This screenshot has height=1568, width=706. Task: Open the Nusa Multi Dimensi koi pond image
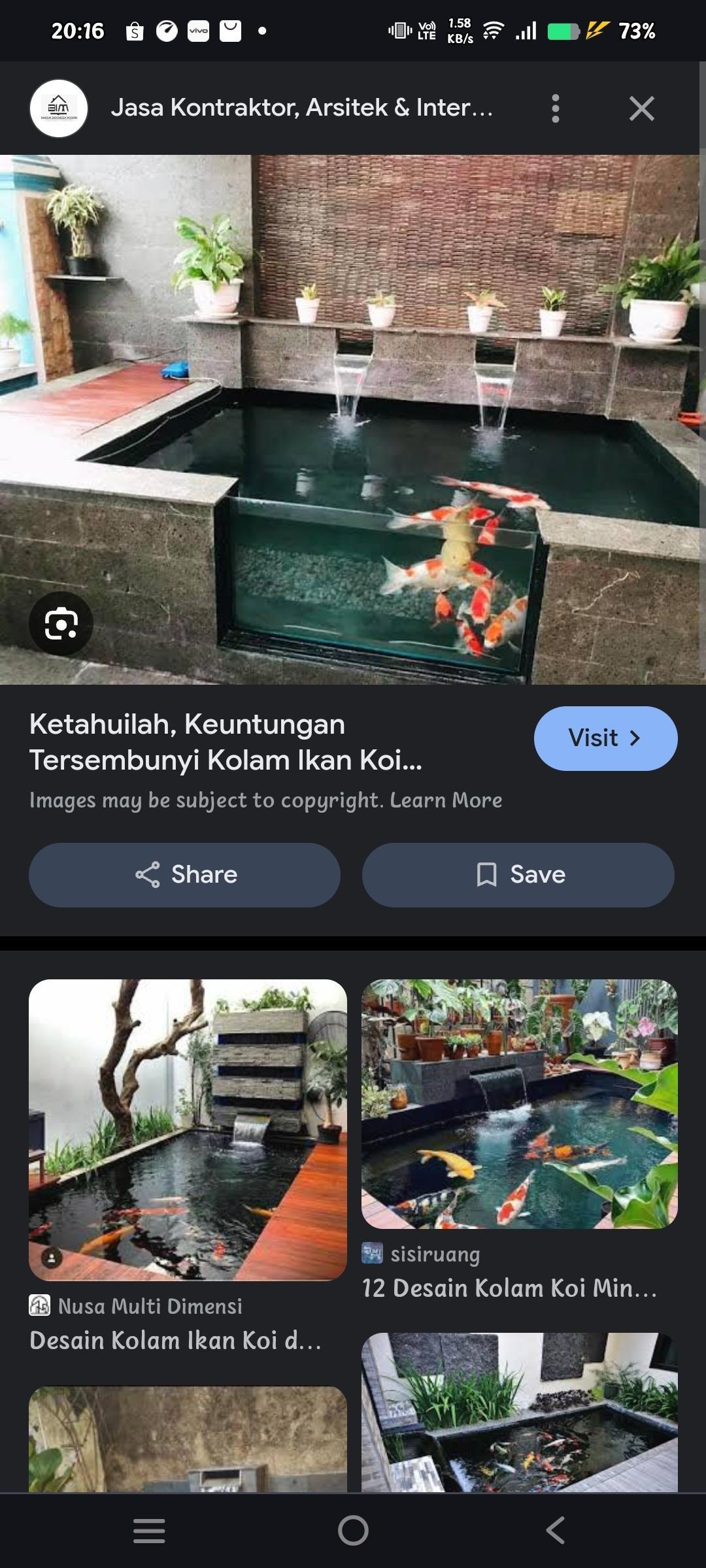(x=188, y=1130)
